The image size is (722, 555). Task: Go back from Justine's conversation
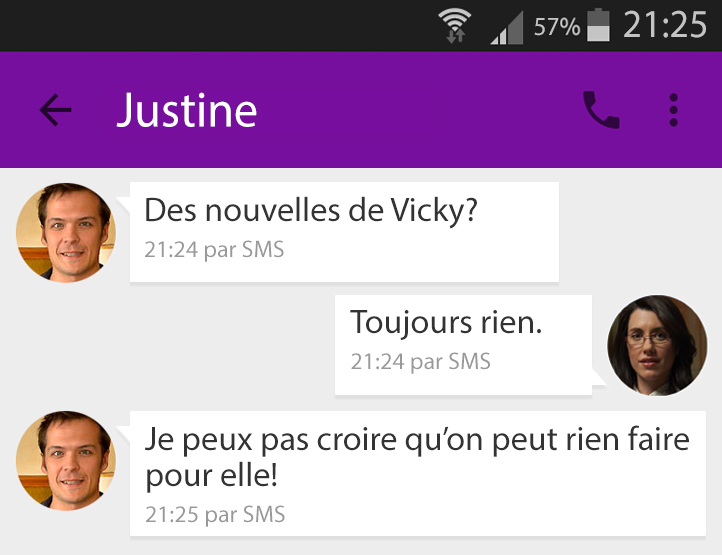tap(55, 110)
